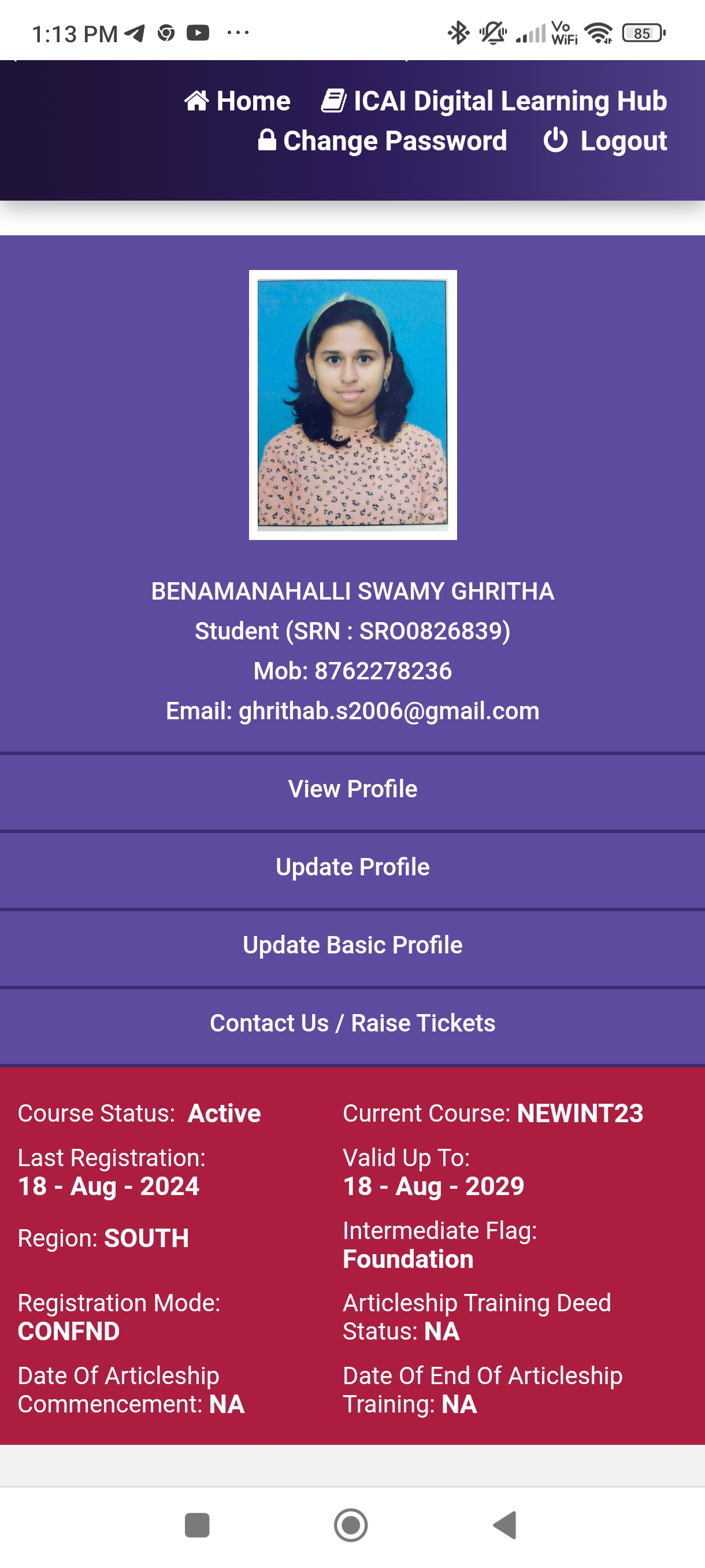705x1568 pixels.
Task: Open Change Password page
Action: click(383, 141)
